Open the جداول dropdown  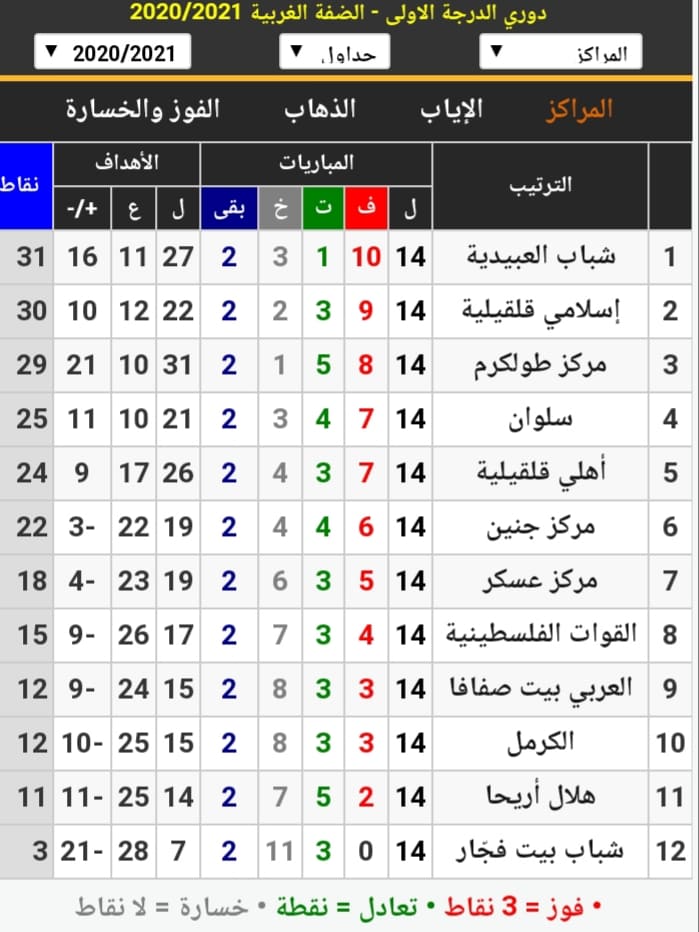click(x=334, y=52)
